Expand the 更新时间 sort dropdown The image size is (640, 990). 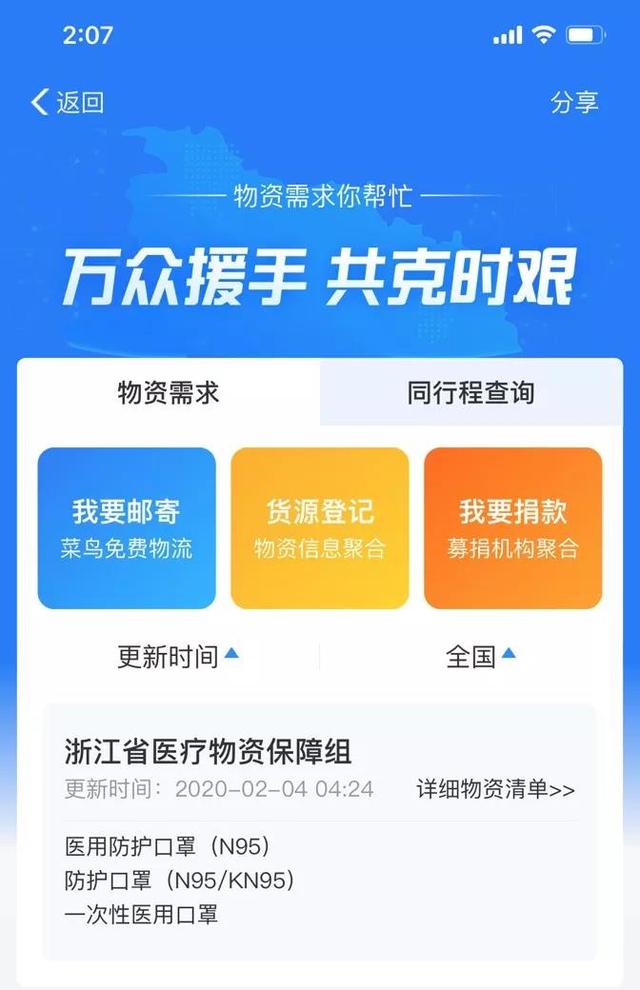point(178,657)
